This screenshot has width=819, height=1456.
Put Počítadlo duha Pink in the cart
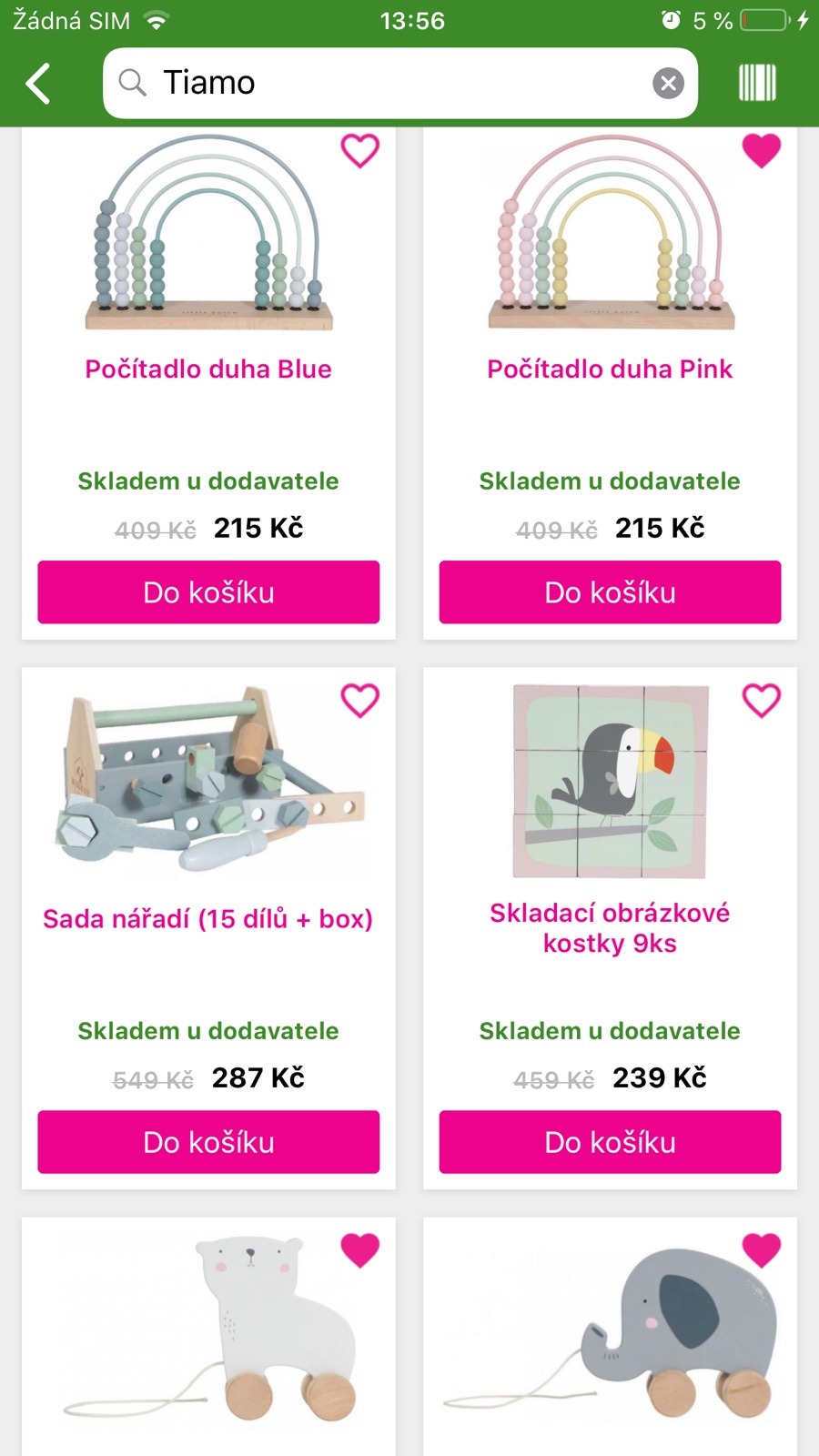[x=610, y=592]
